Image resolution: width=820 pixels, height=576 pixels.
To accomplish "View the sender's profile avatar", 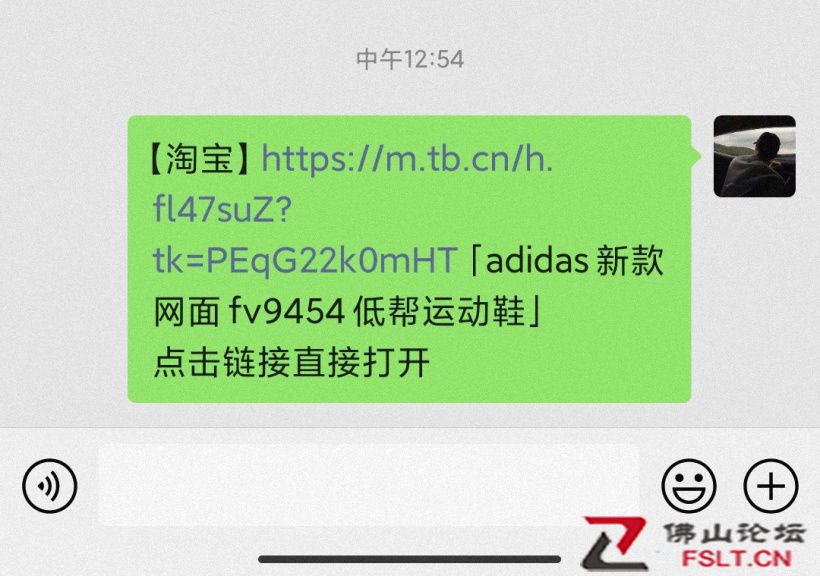I will pyautogui.click(x=754, y=156).
